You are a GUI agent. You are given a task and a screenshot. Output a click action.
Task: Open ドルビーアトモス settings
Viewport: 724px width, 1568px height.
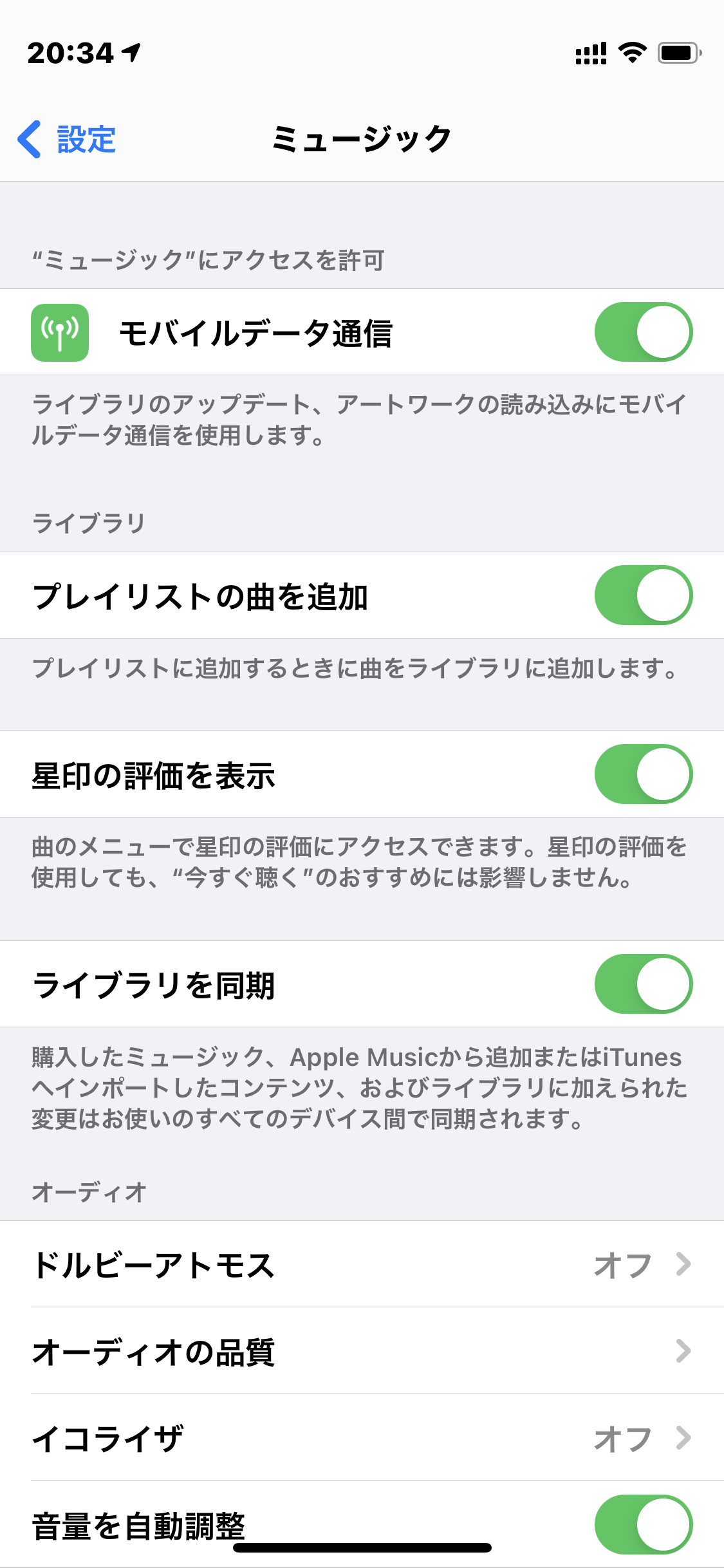coord(362,1264)
